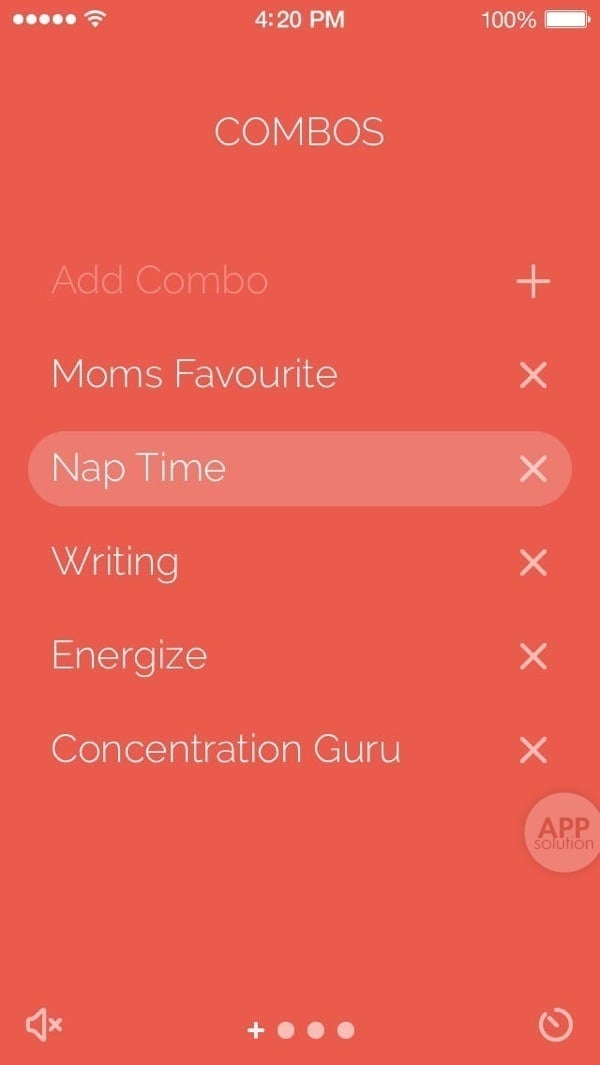Delete the Concentration Guru combo
Viewport: 600px width, 1065px height.
[x=533, y=750]
